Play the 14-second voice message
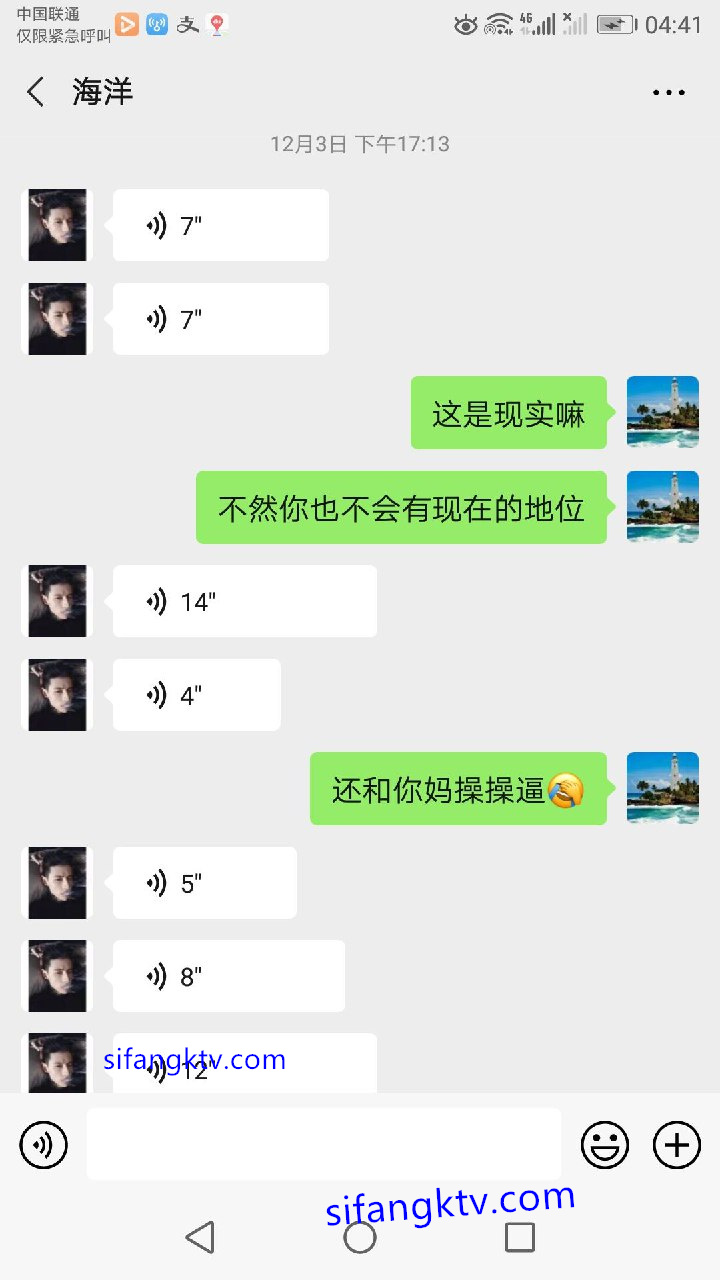This screenshot has width=720, height=1280. point(244,601)
